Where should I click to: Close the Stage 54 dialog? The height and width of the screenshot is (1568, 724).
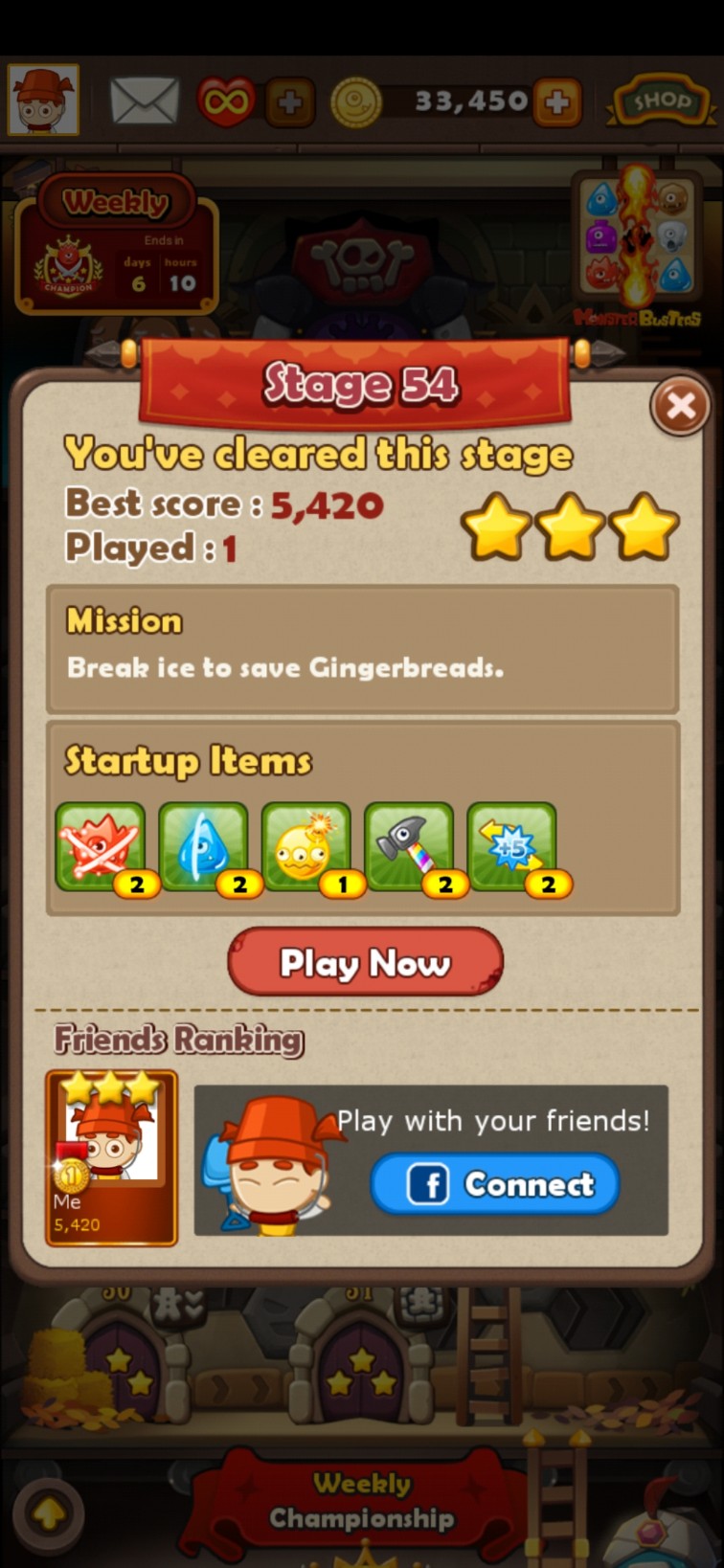680,407
